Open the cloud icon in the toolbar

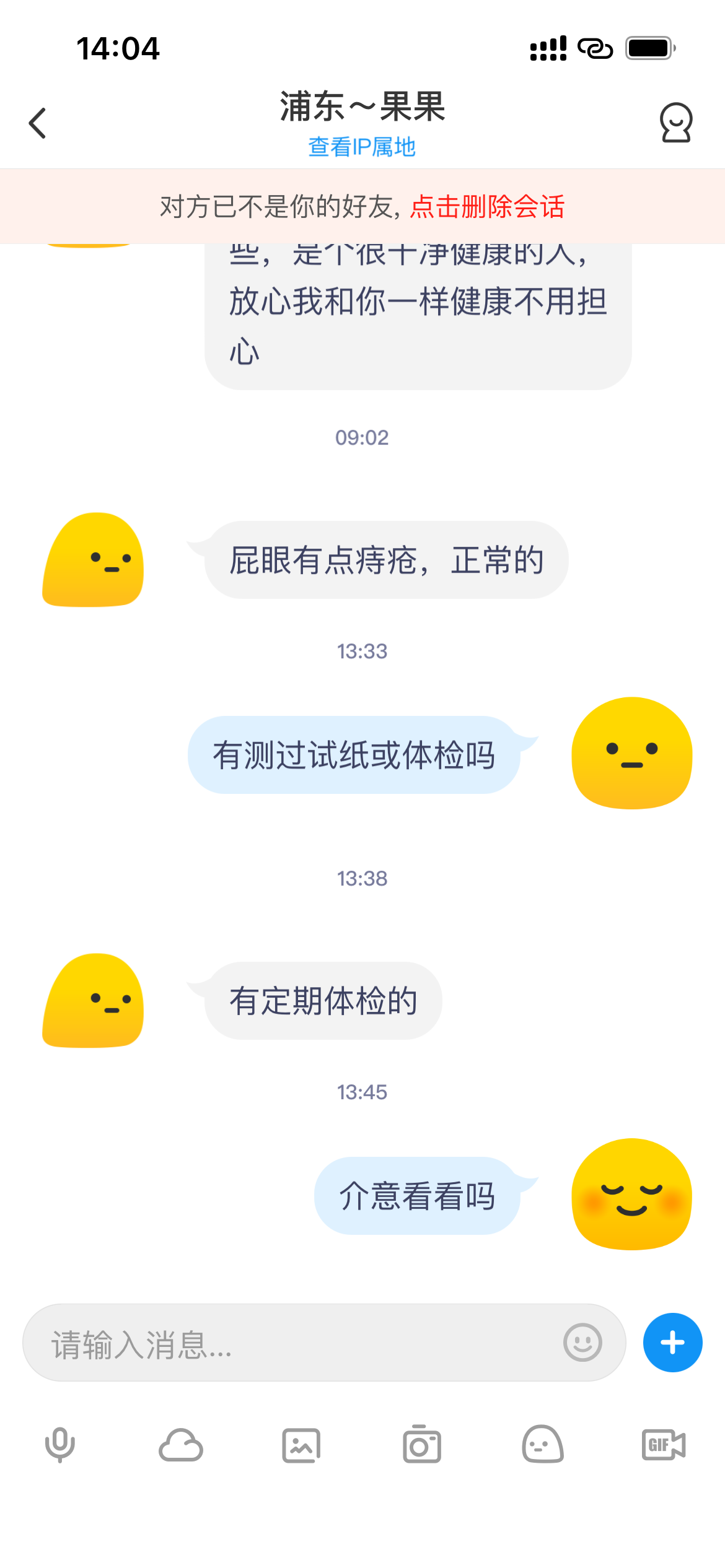[180, 1445]
